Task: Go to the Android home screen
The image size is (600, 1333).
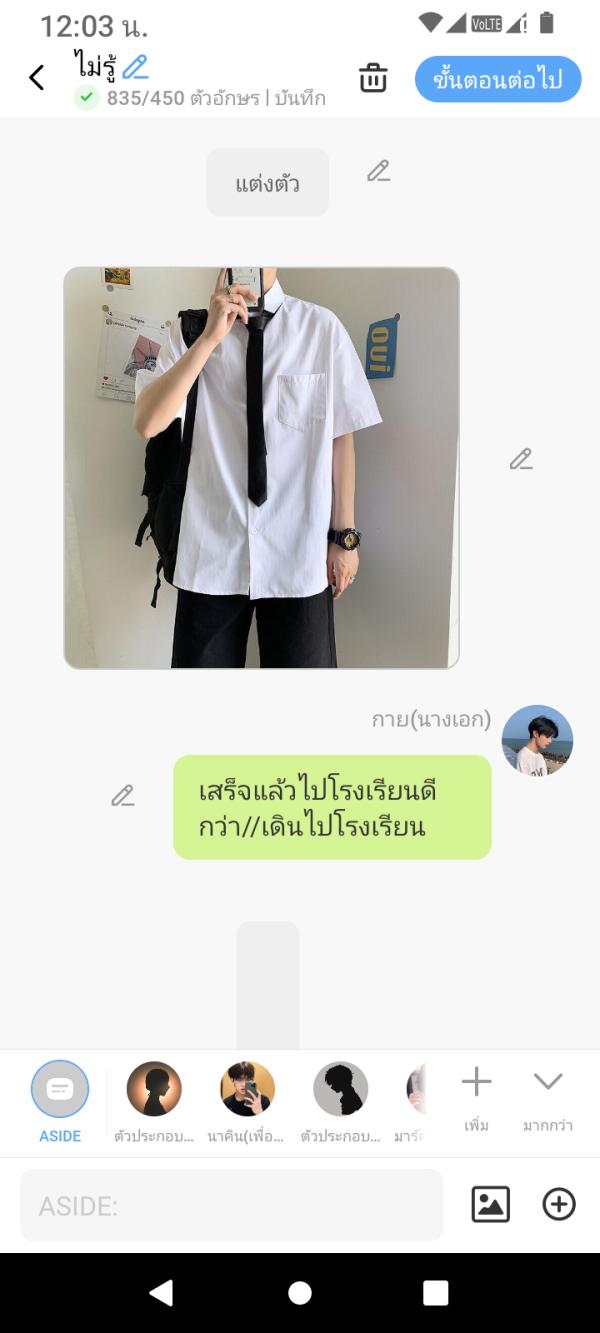Action: [x=300, y=1293]
